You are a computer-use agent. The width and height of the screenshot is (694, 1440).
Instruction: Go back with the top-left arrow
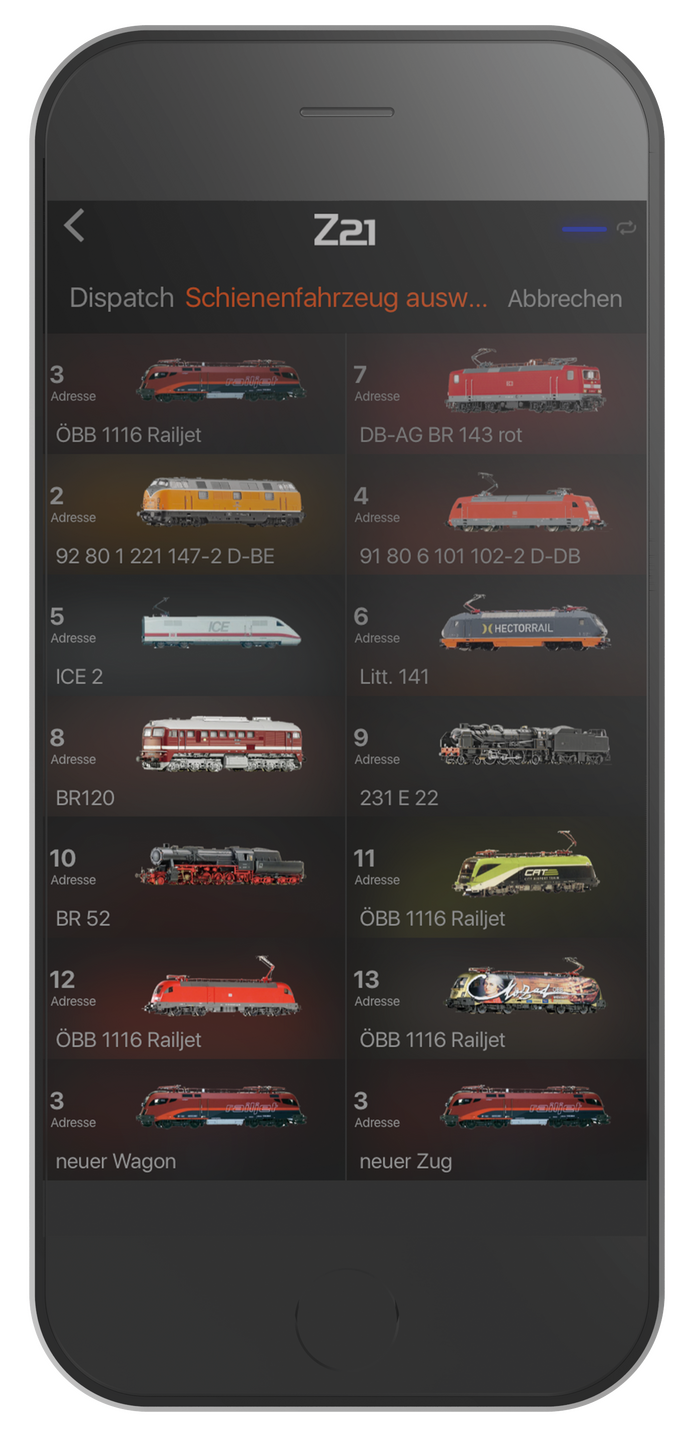pos(74,226)
